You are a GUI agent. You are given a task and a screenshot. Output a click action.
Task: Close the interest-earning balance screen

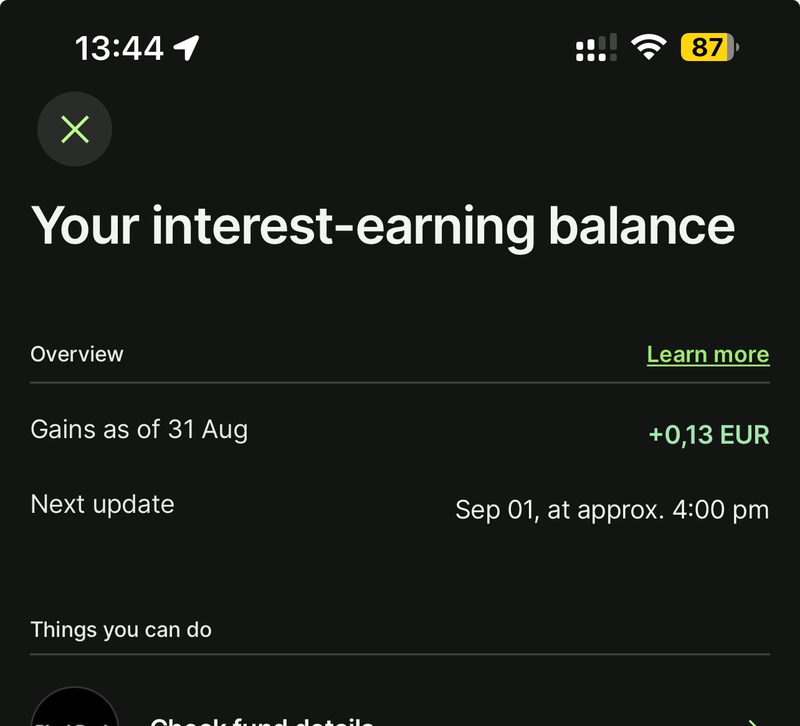[74, 129]
